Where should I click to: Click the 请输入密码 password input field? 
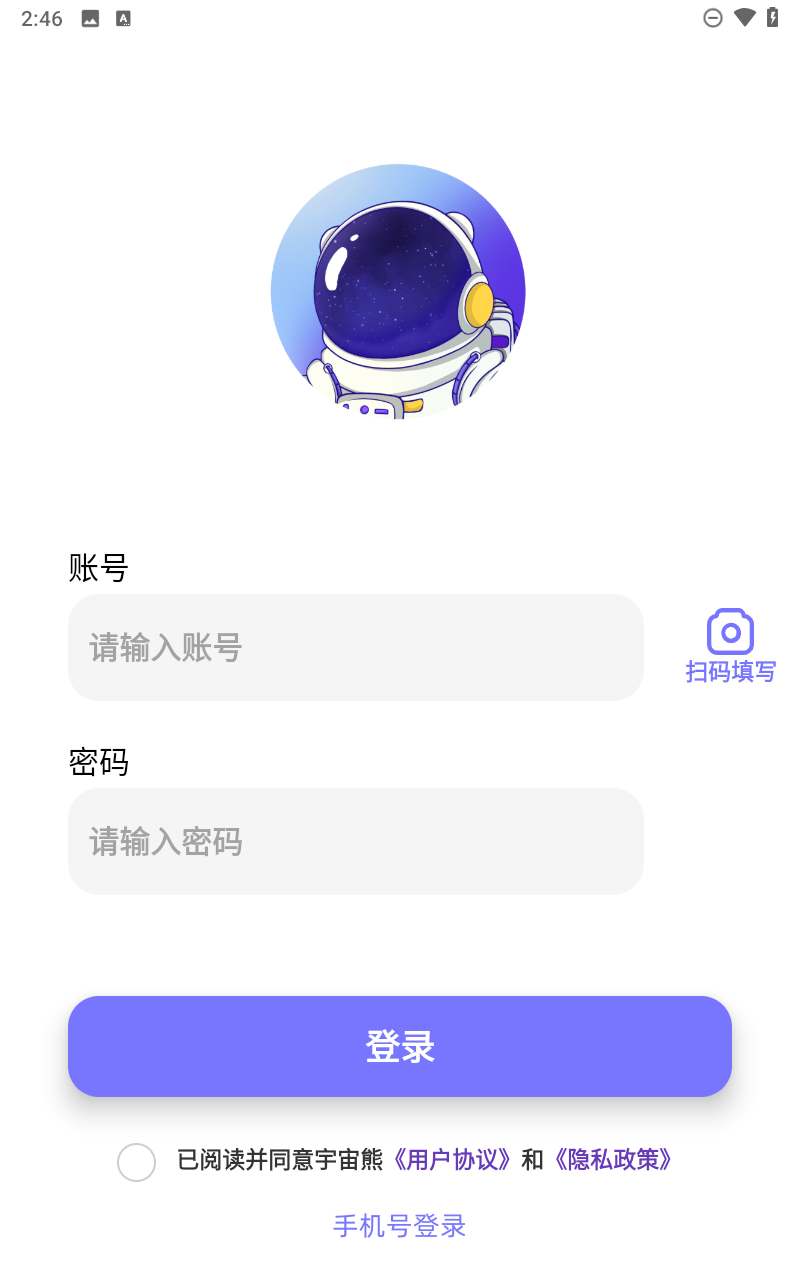coord(355,841)
